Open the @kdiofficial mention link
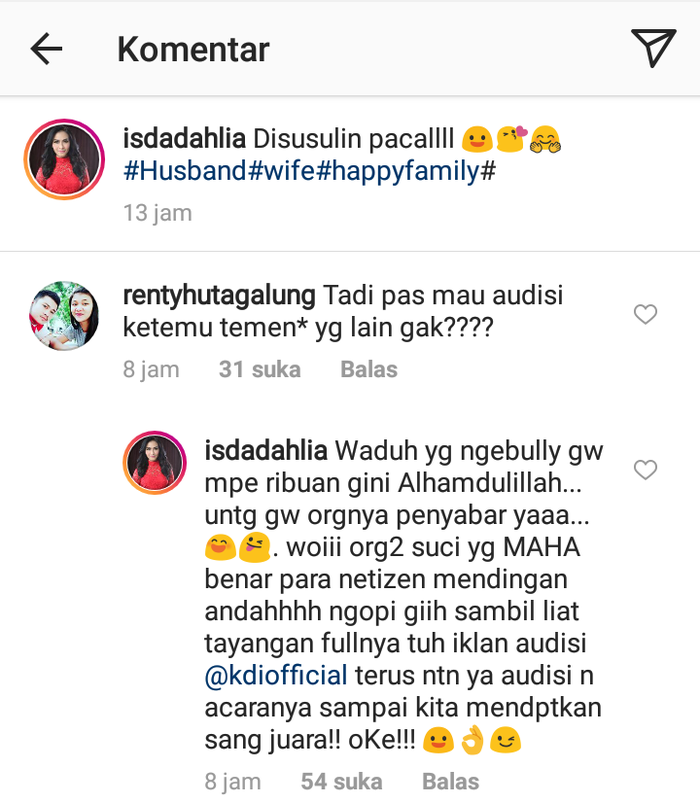The image size is (700, 803). pos(275,674)
